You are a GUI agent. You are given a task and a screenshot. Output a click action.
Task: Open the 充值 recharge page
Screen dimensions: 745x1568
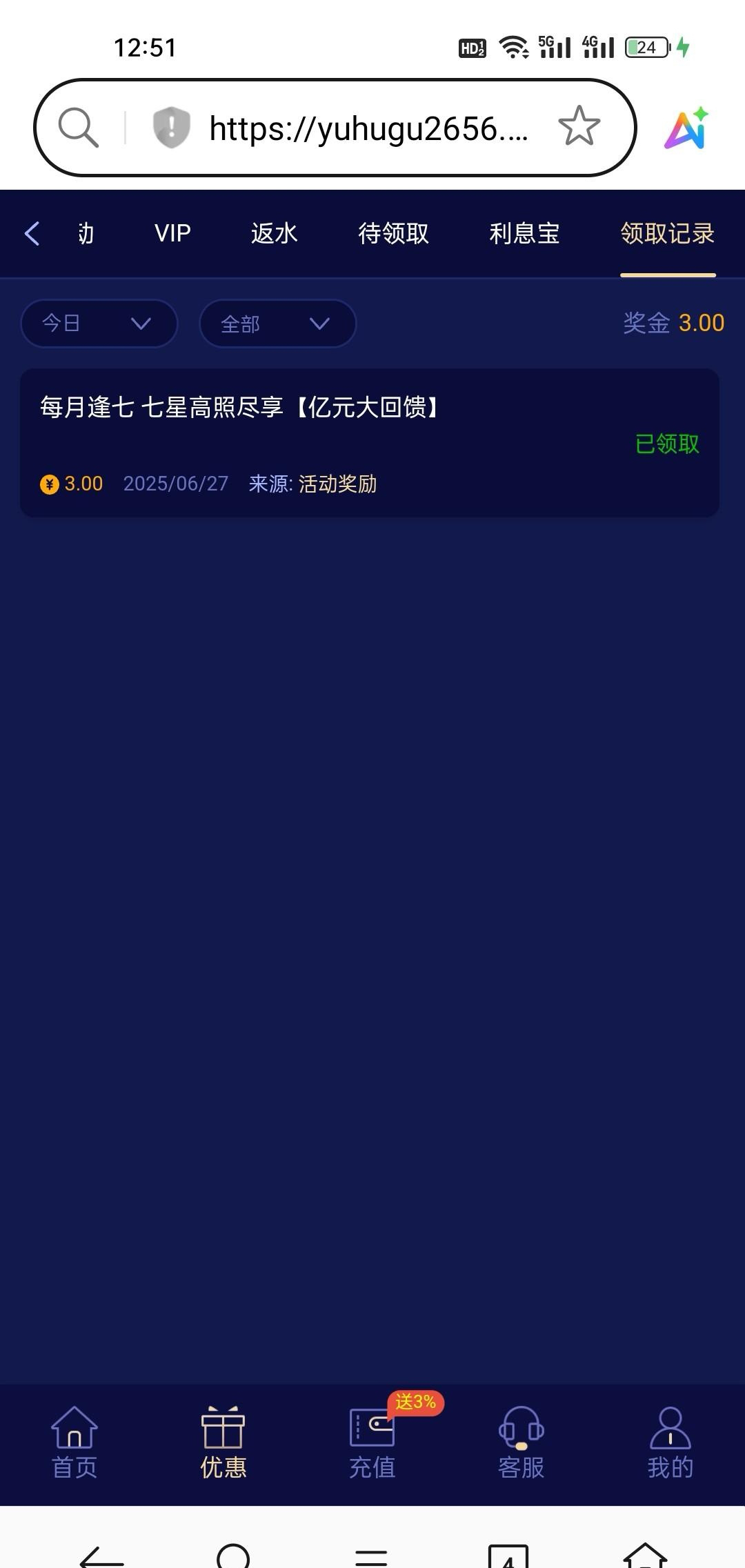pyautogui.click(x=372, y=1444)
